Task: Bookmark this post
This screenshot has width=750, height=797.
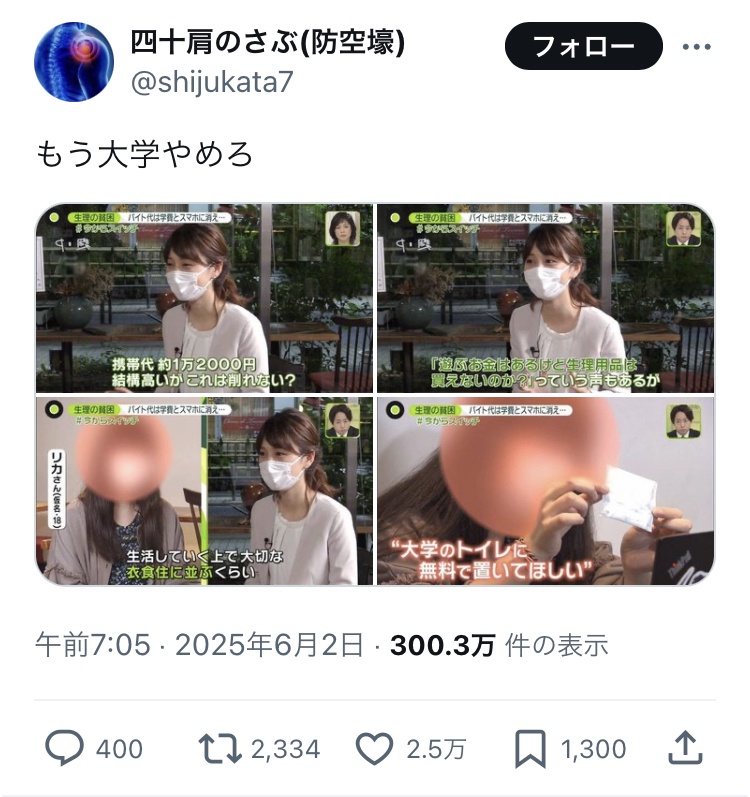Action: (530, 749)
